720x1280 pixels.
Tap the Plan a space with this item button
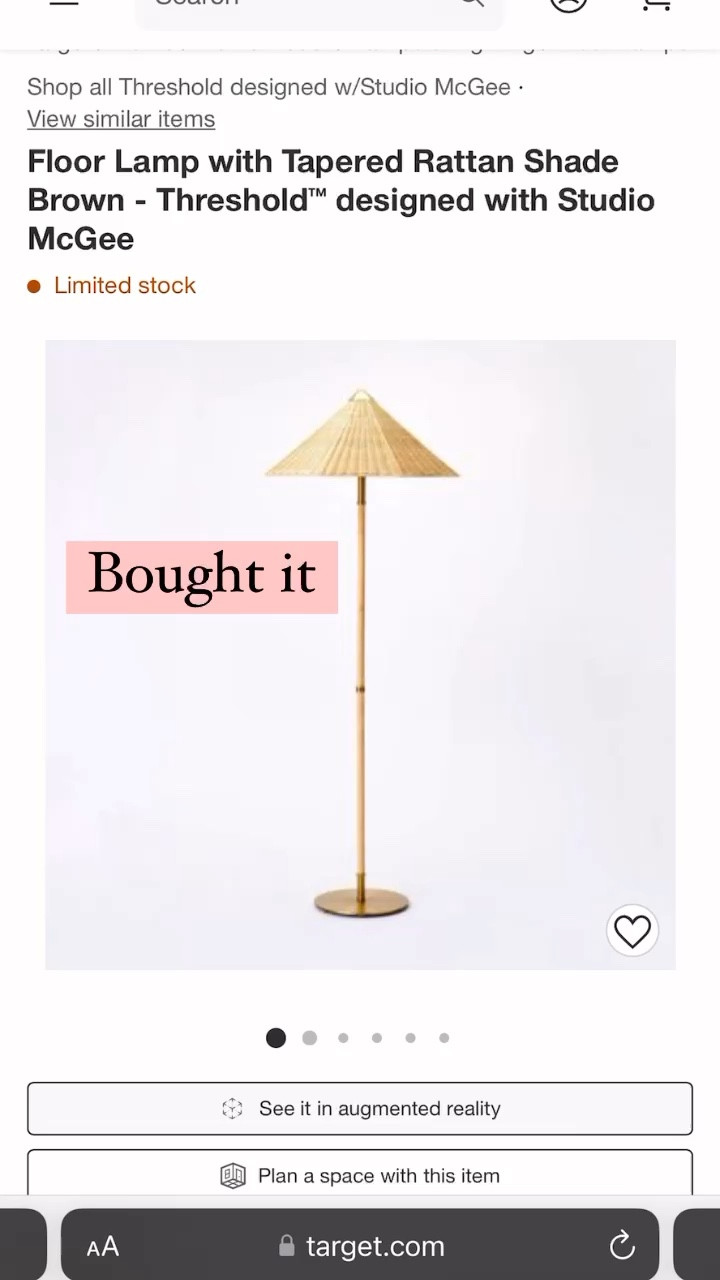(360, 1176)
